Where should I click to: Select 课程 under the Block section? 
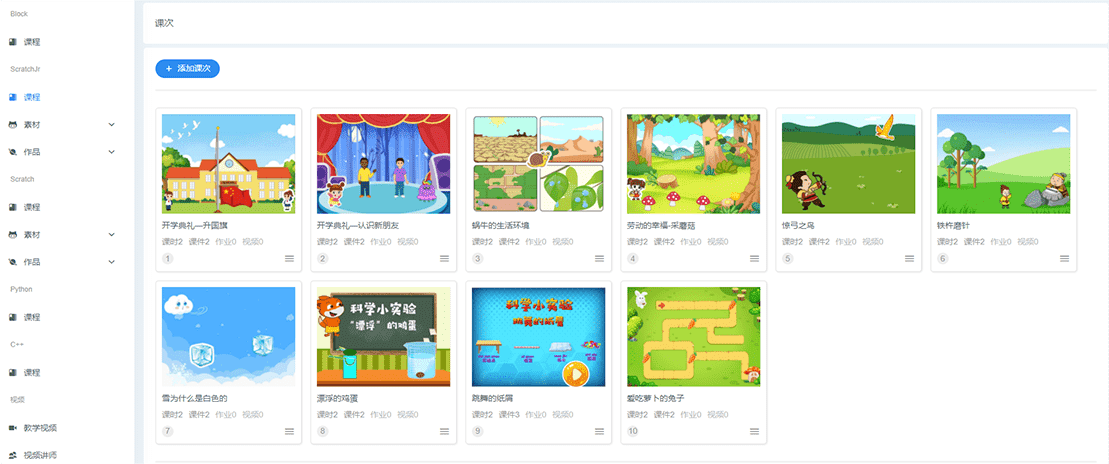click(32, 42)
